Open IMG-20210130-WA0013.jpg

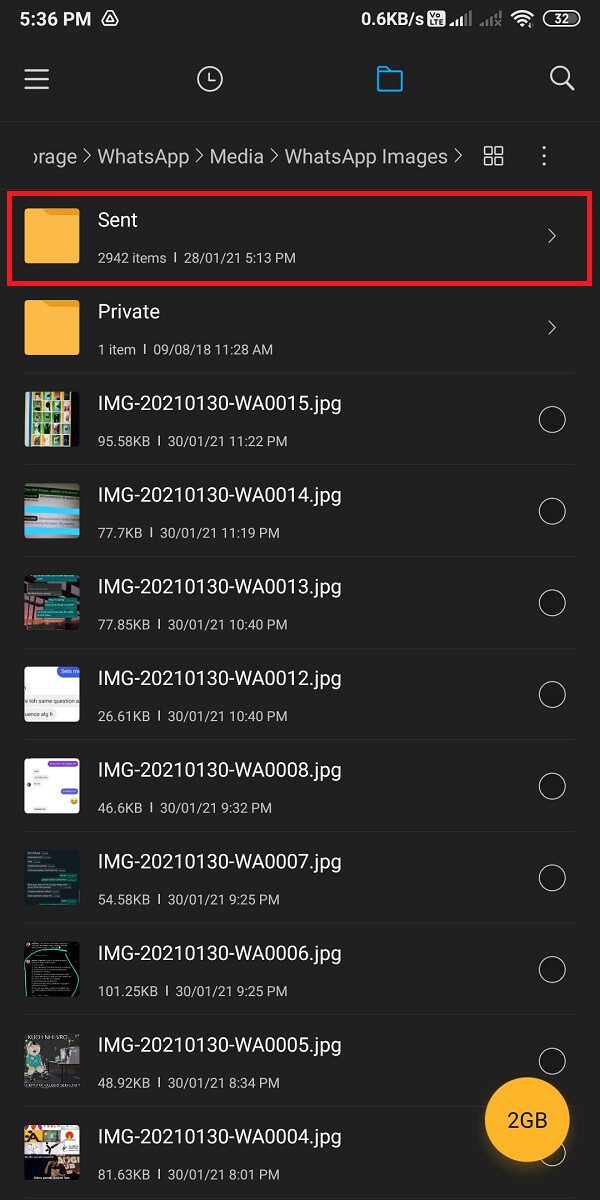click(x=220, y=603)
